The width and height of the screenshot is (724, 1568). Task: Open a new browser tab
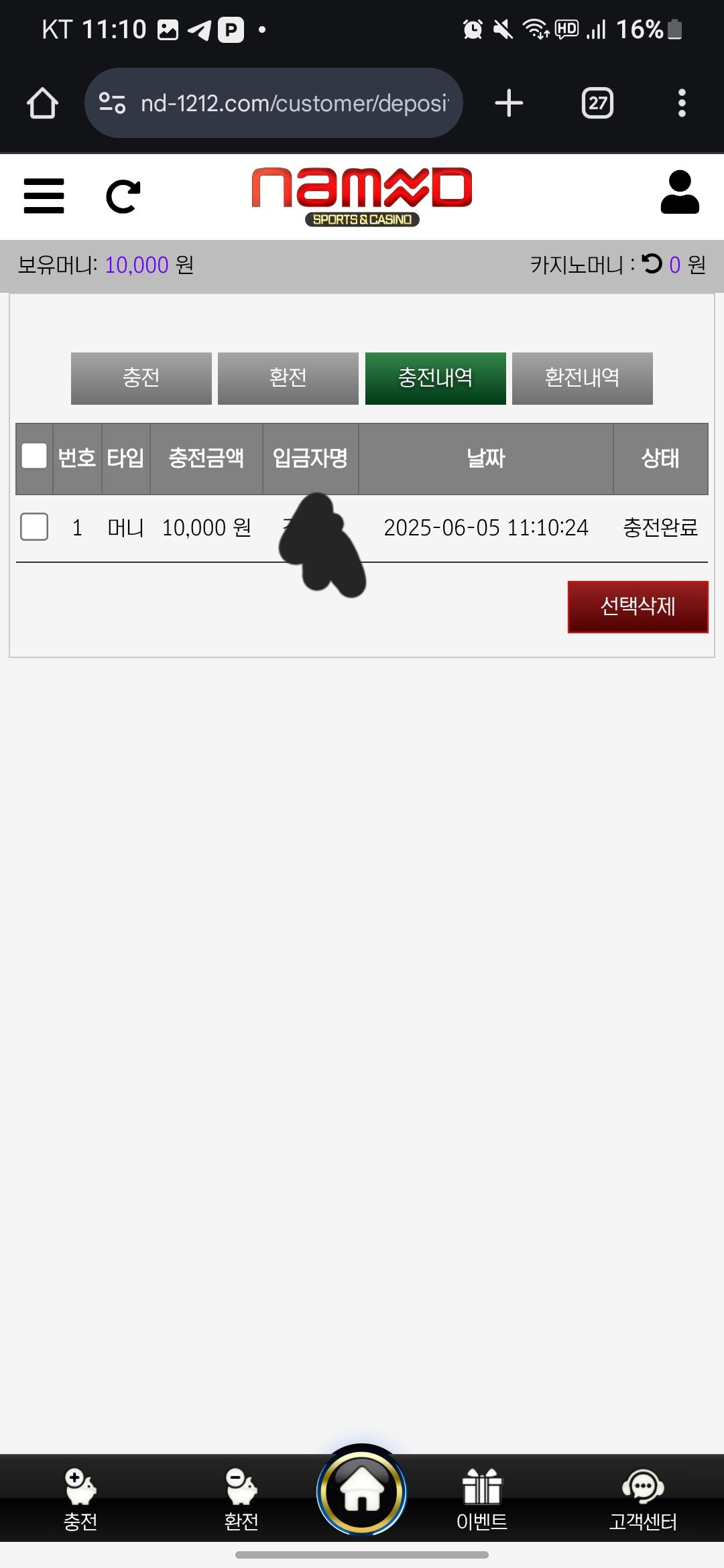[509, 103]
